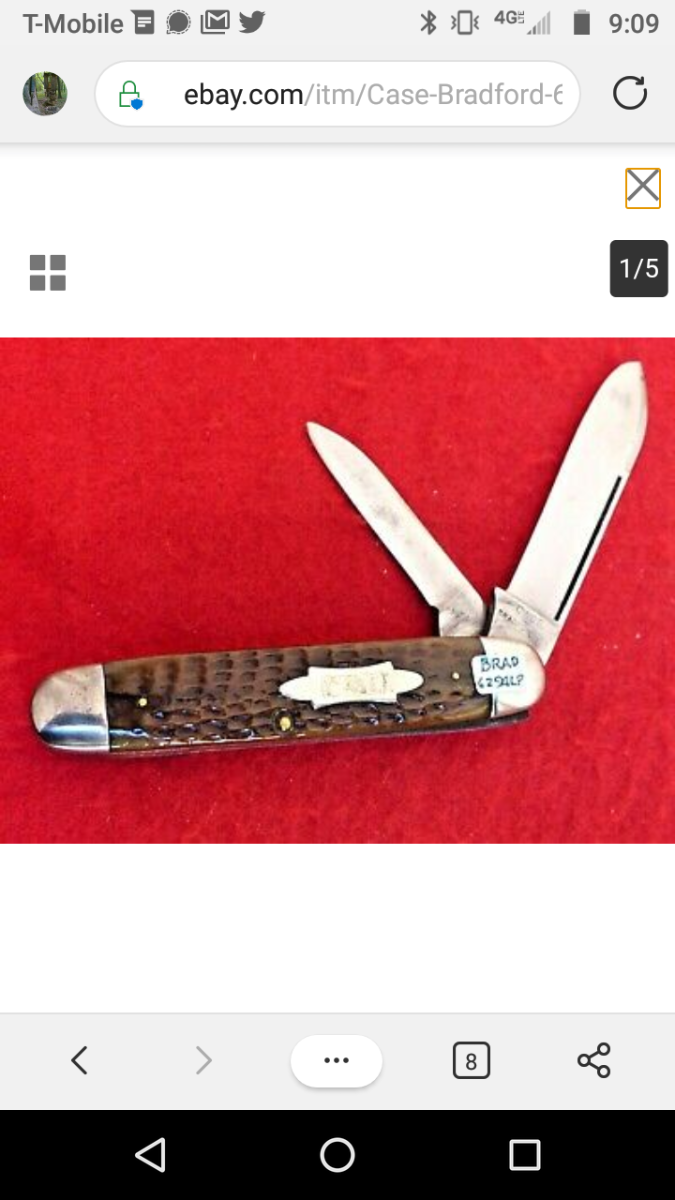The height and width of the screenshot is (1200, 675).
Task: Close the image viewer
Action: (x=642, y=188)
